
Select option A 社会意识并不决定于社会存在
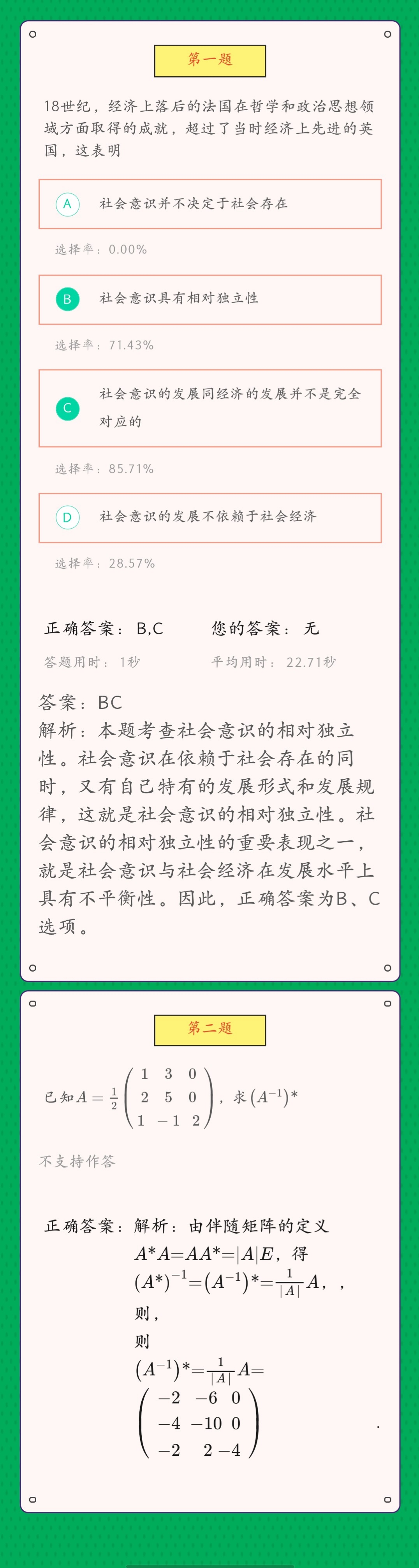[x=209, y=204]
